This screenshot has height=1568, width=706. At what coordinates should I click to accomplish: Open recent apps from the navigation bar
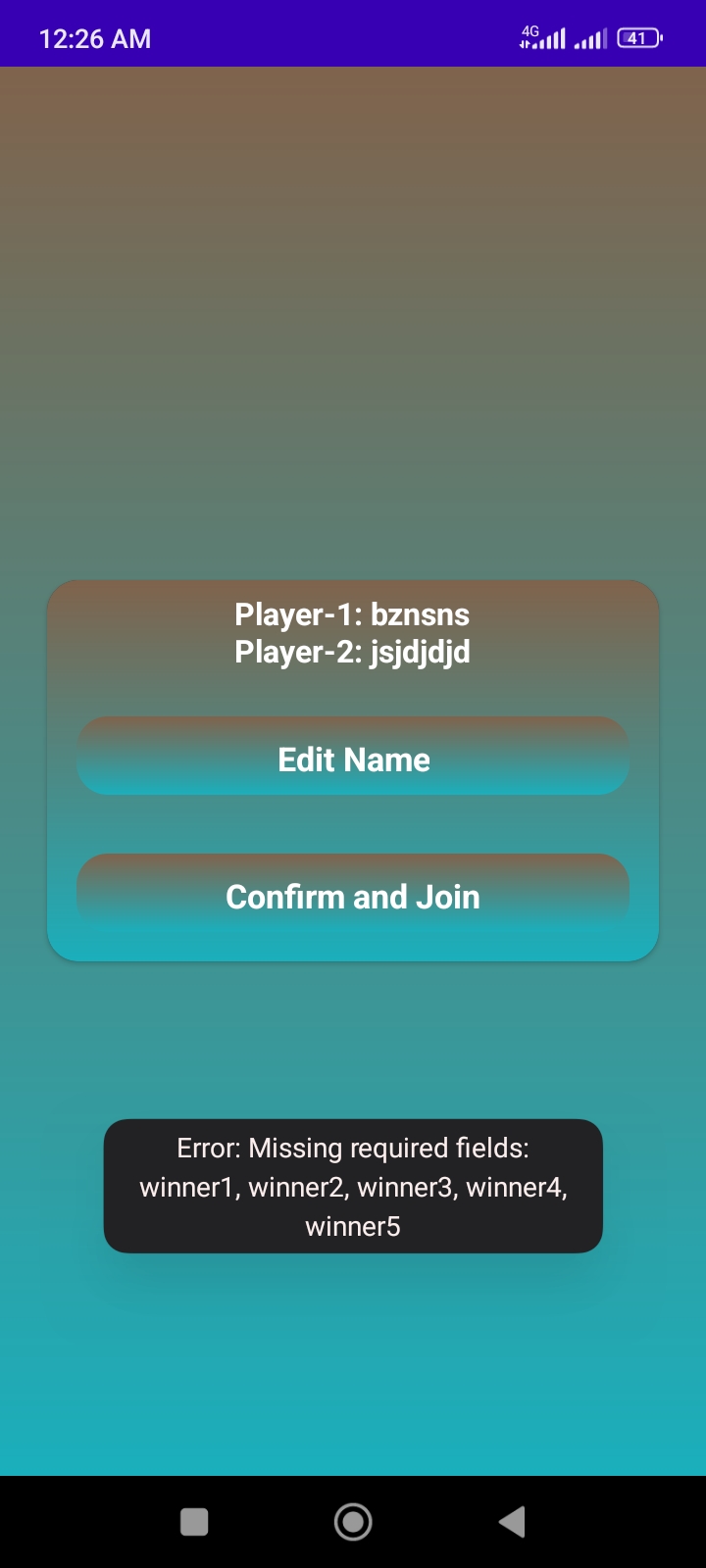click(x=194, y=1522)
